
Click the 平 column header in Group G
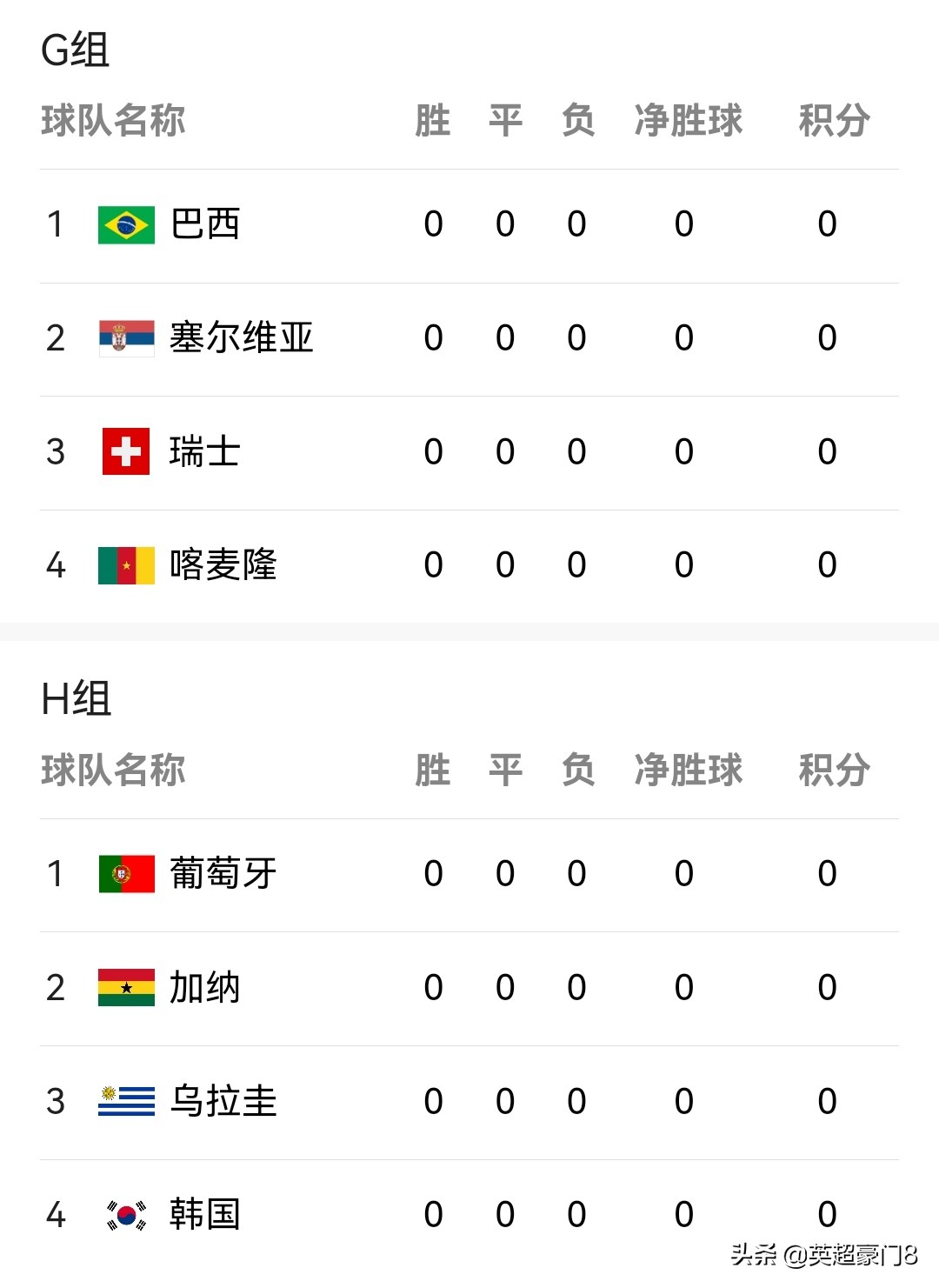coord(504,123)
